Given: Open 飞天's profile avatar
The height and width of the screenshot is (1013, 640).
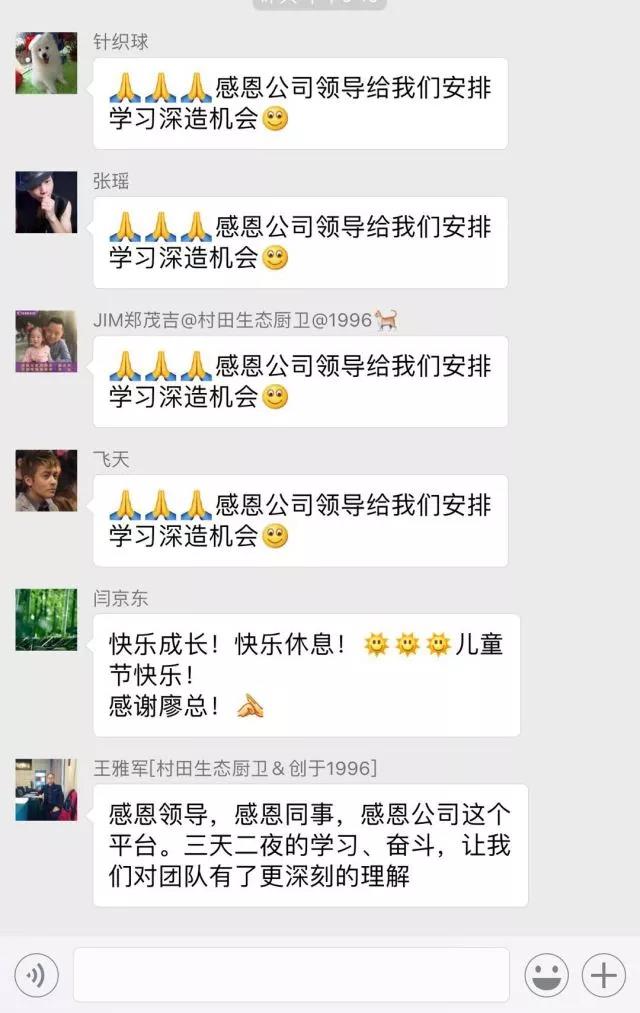Looking at the screenshot, I should click(46, 480).
